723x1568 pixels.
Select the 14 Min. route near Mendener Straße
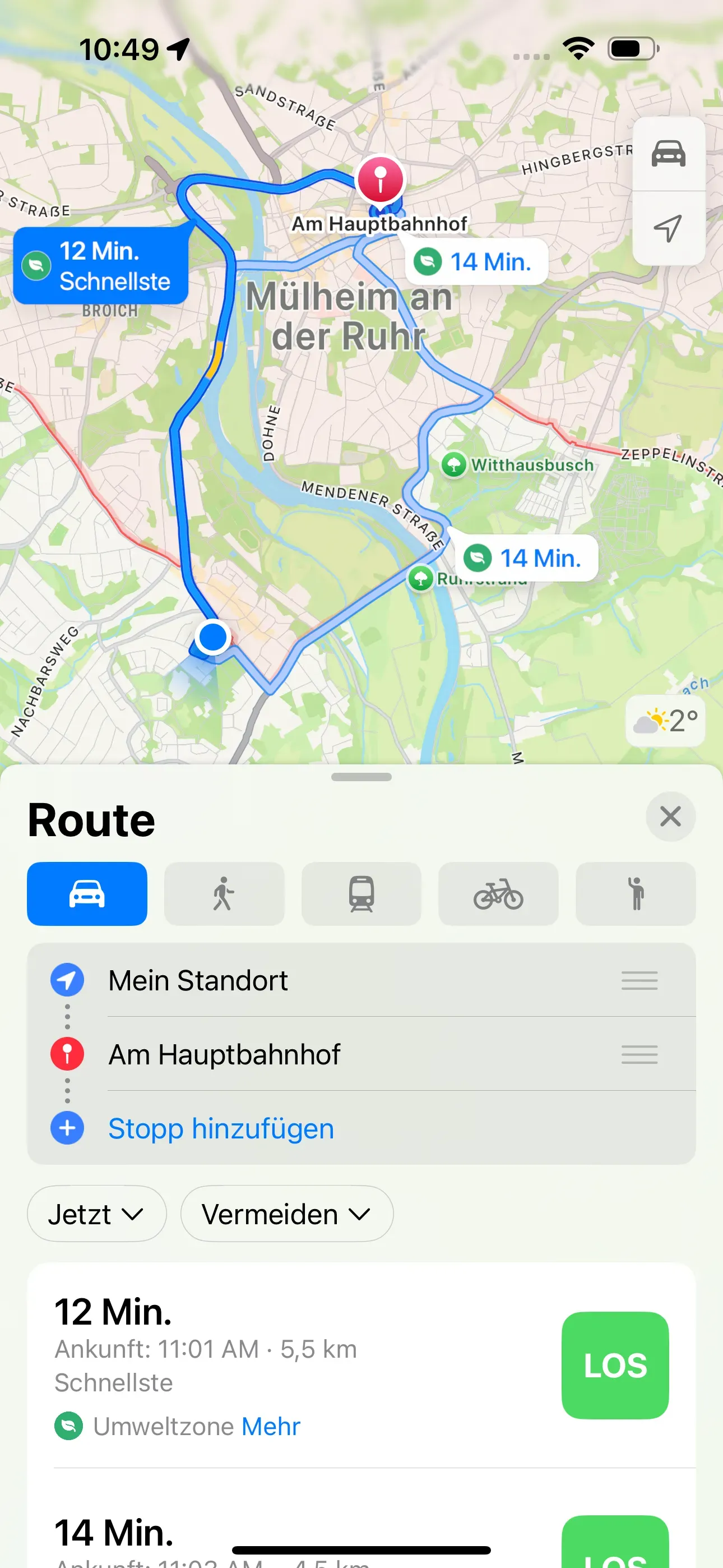[x=526, y=557]
